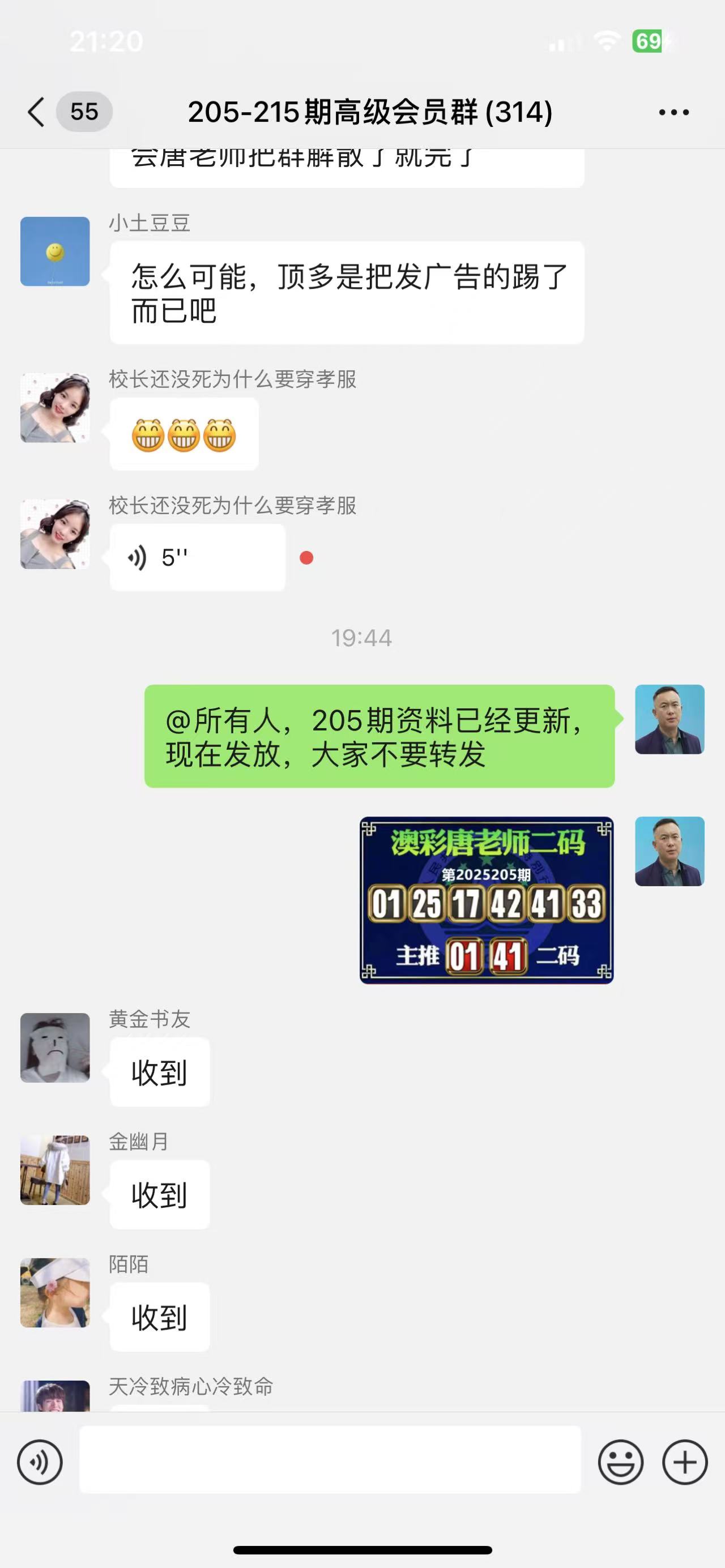Image resolution: width=725 pixels, height=1568 pixels.
Task: Open avatar beside the three grinning emojis
Action: click(55, 408)
